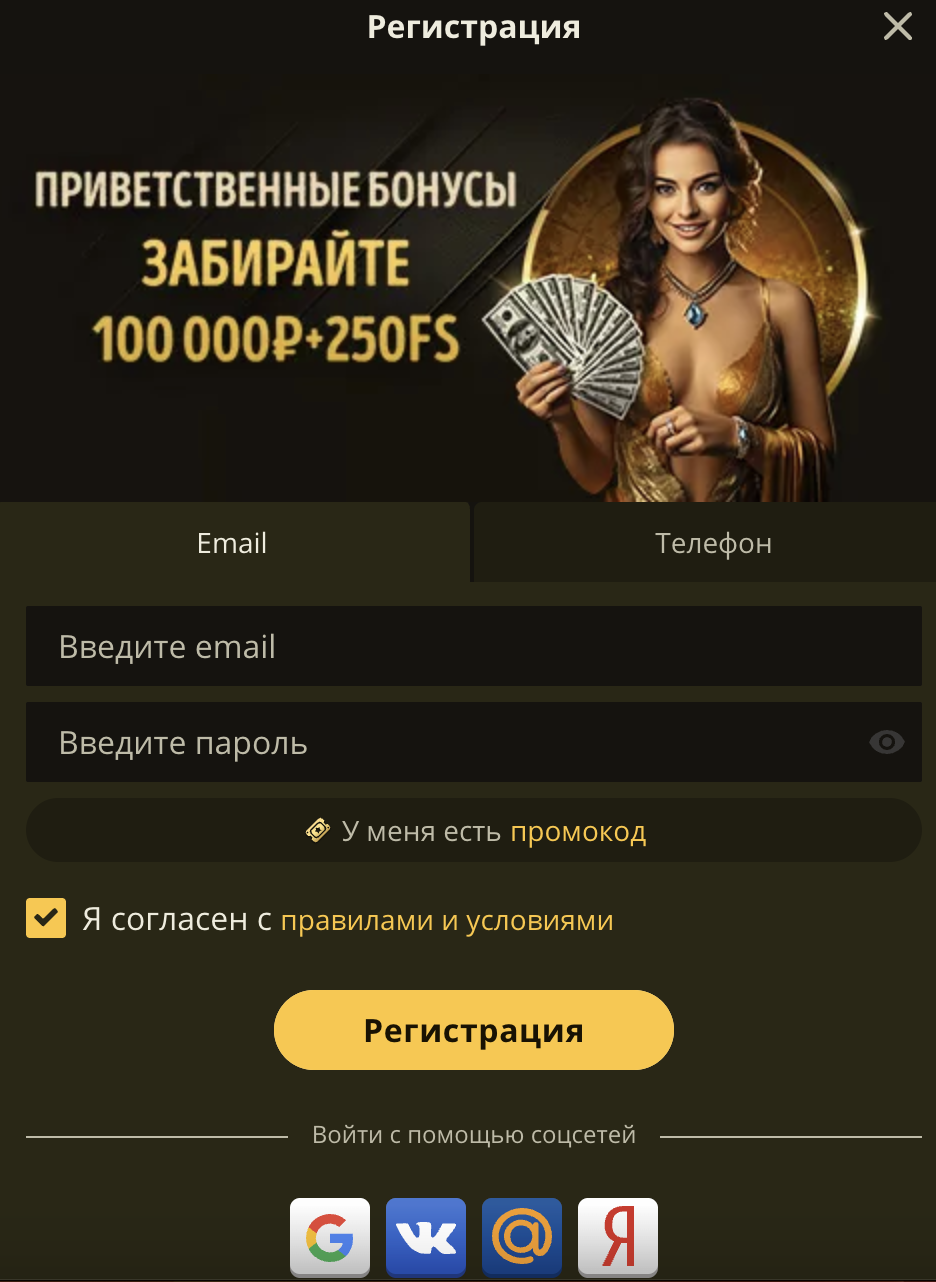
Task: Expand the У меня есть промокод section
Action: [474, 829]
